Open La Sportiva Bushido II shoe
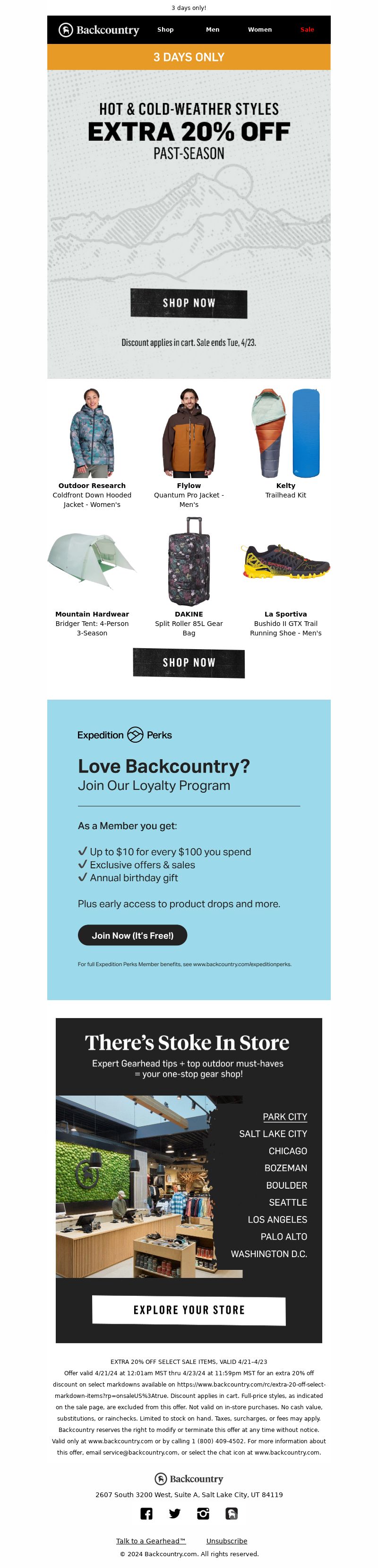 (x=285, y=561)
